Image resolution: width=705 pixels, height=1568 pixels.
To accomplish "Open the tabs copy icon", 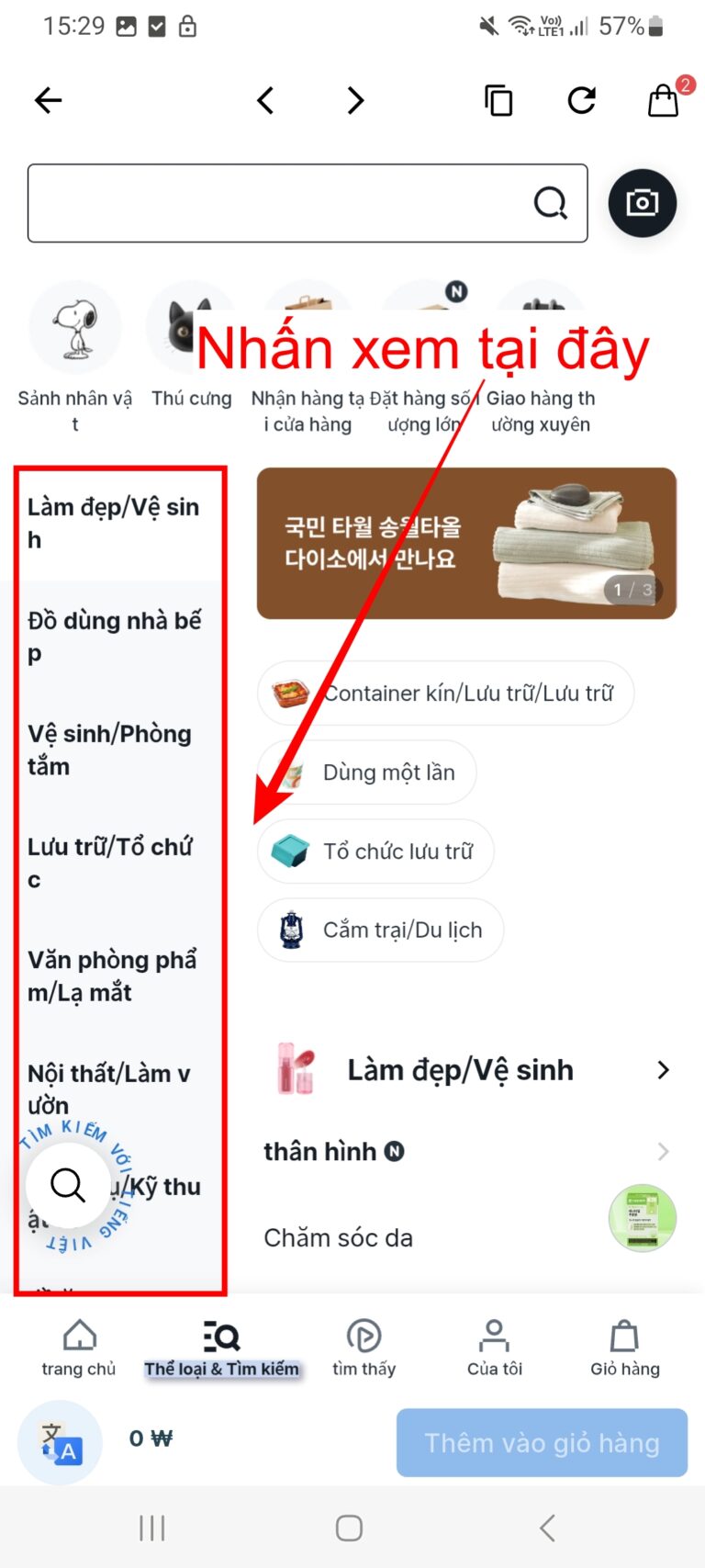I will [498, 100].
